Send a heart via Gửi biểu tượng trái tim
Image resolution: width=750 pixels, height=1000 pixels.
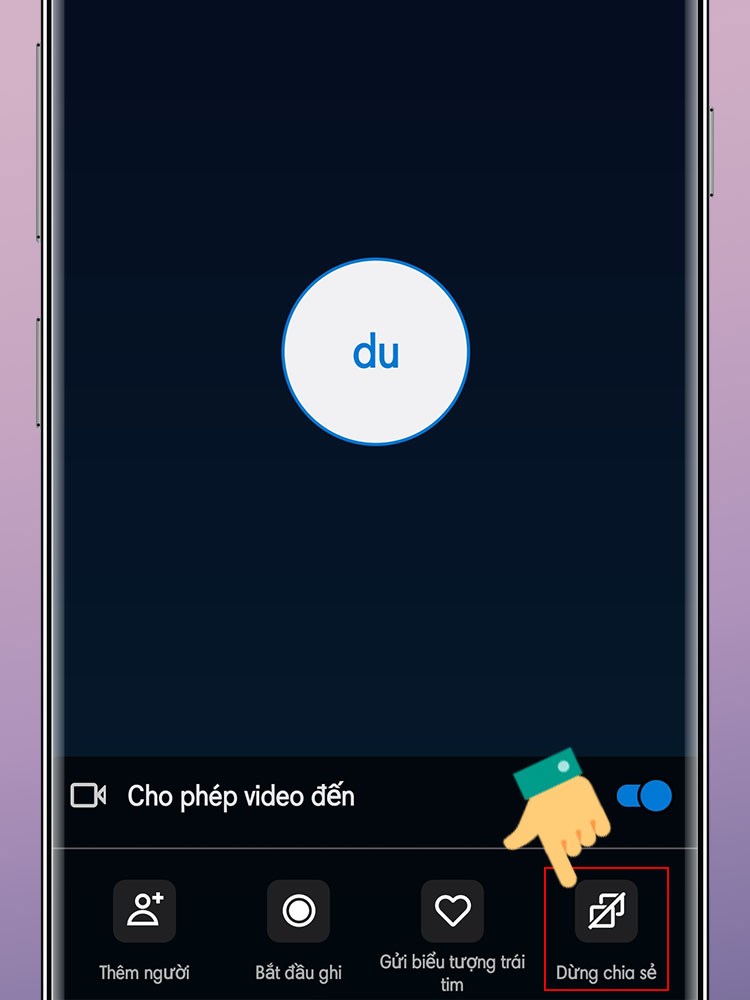[452, 911]
